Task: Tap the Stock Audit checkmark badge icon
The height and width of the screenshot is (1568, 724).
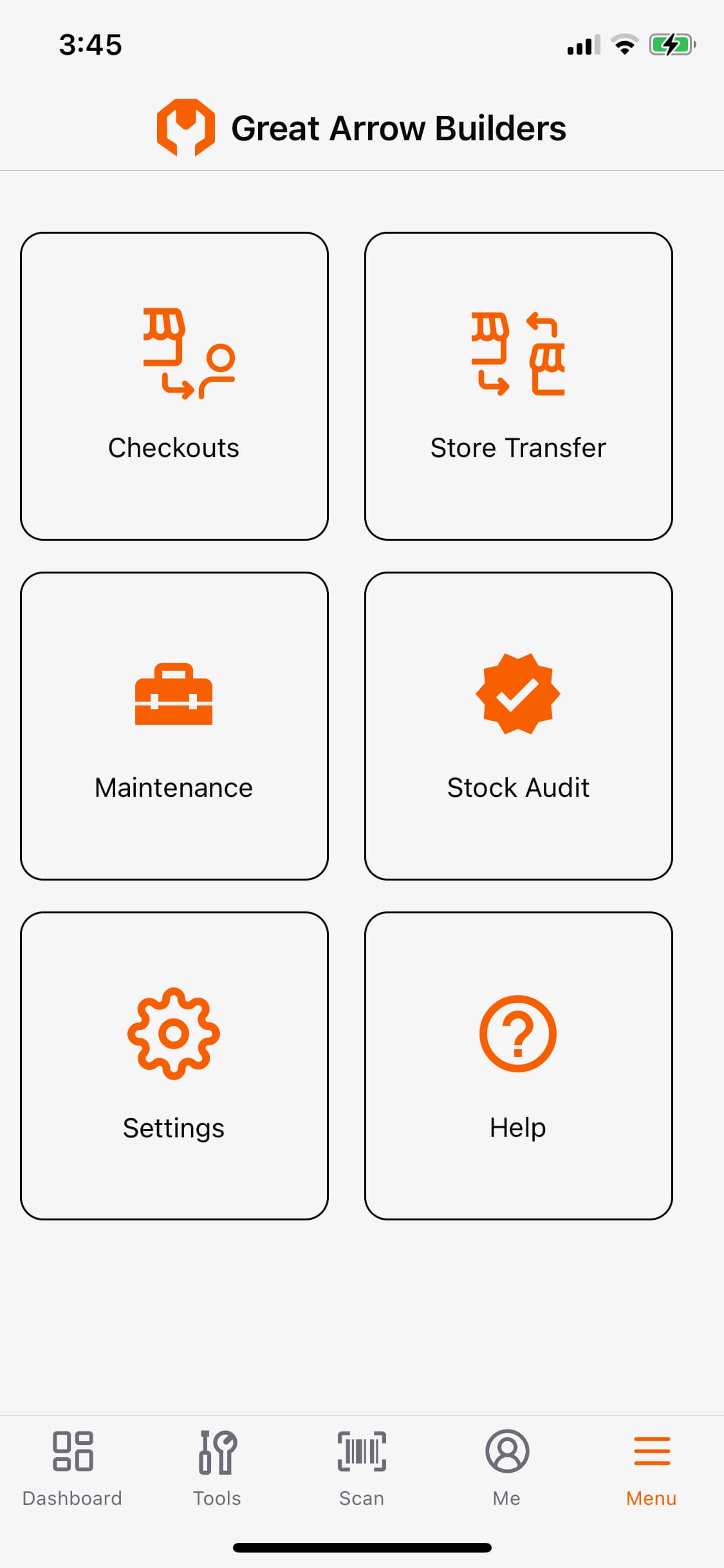Action: pyautogui.click(x=518, y=695)
